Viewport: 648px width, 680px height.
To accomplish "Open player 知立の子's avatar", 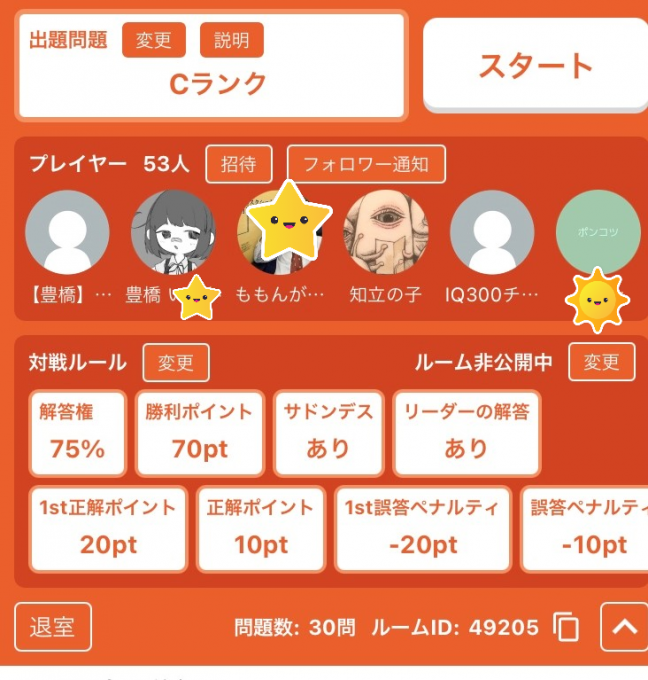I will (x=386, y=233).
